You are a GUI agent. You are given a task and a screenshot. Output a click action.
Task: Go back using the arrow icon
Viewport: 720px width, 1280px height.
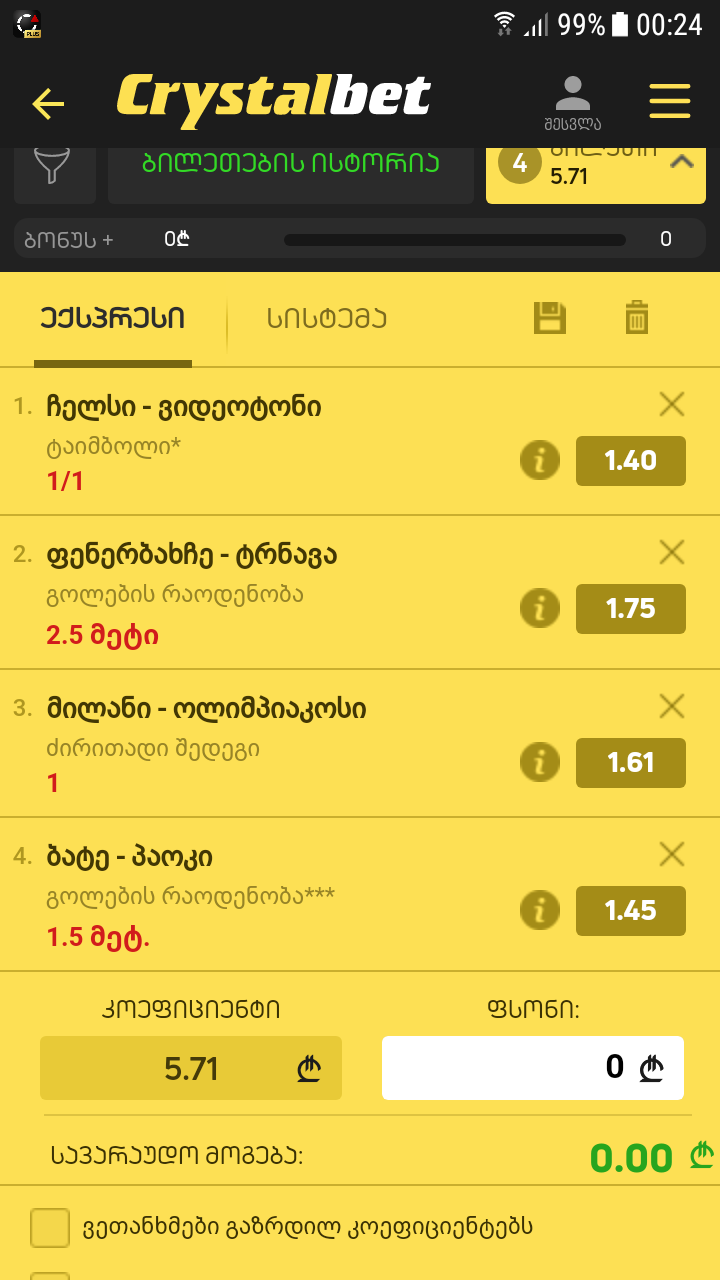click(48, 103)
